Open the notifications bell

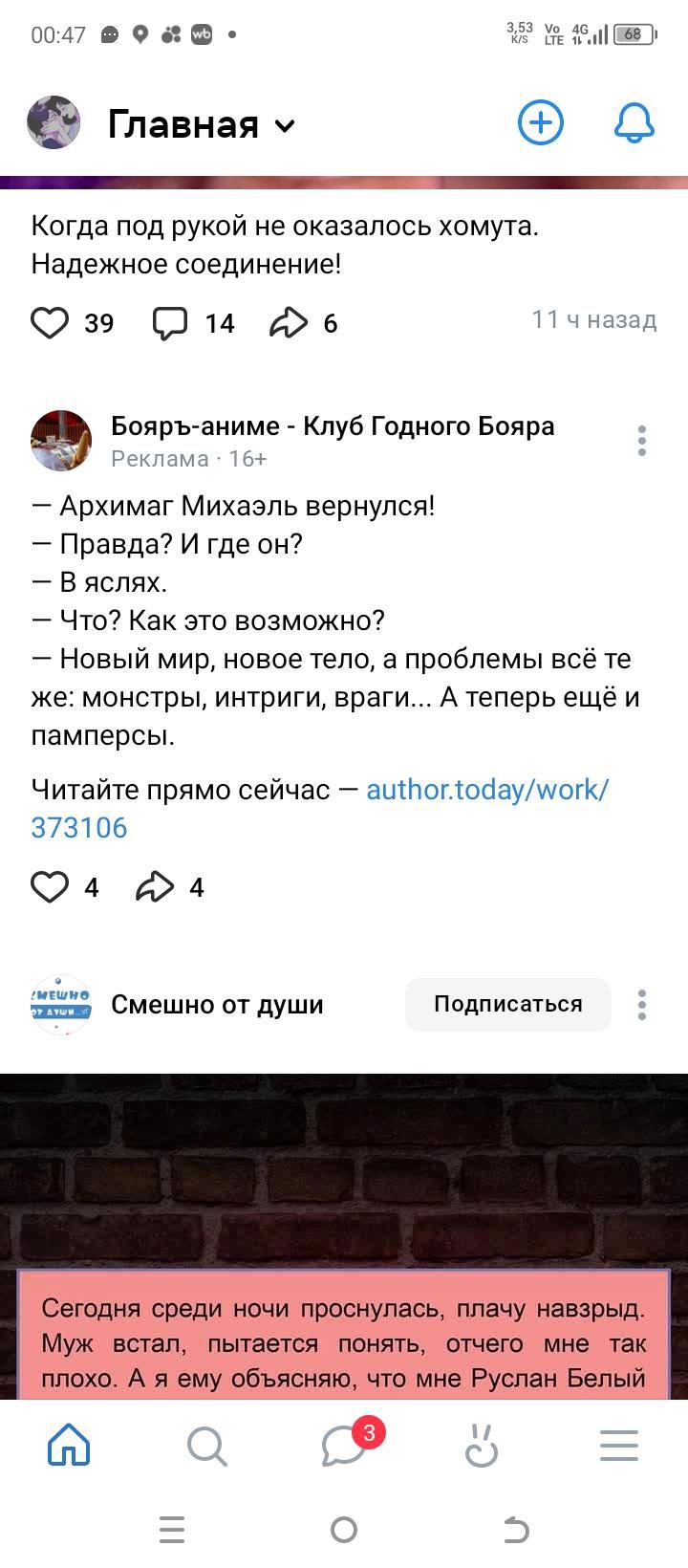pyautogui.click(x=634, y=123)
